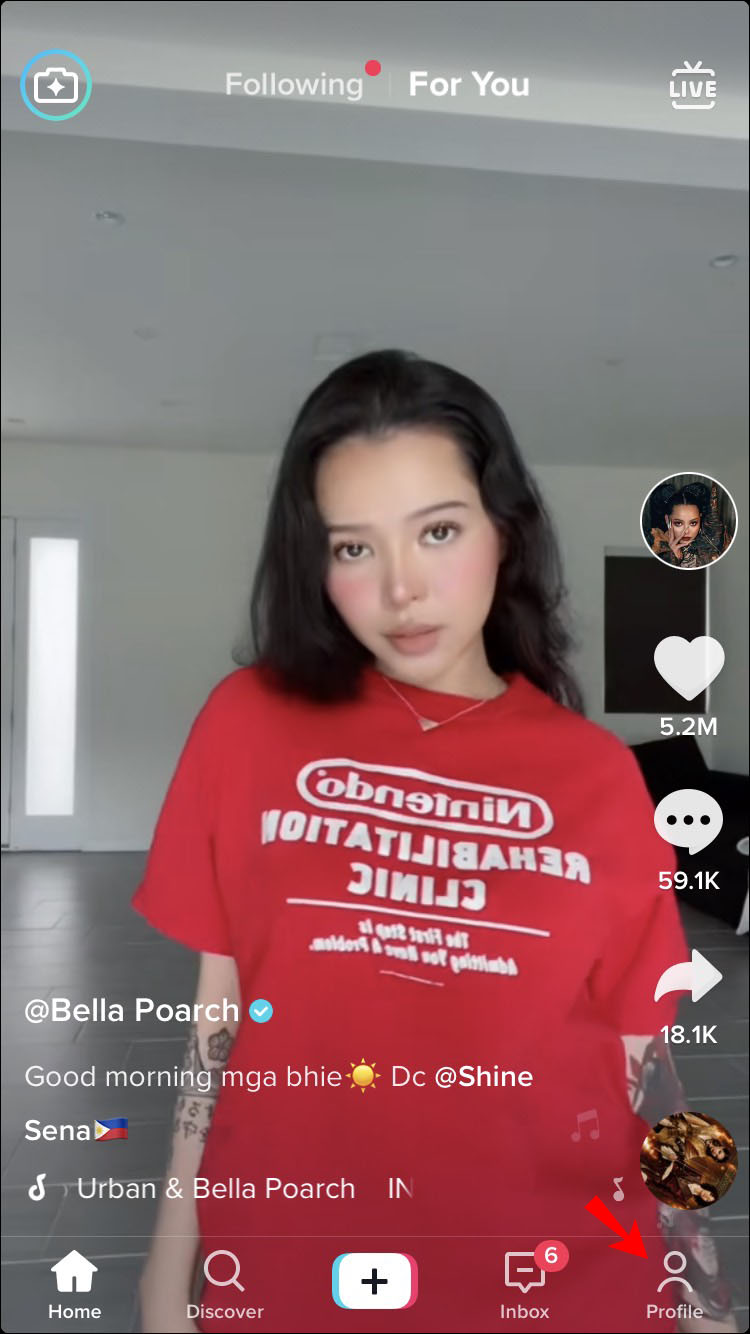Open the @Shine Sena mention

(483, 1076)
